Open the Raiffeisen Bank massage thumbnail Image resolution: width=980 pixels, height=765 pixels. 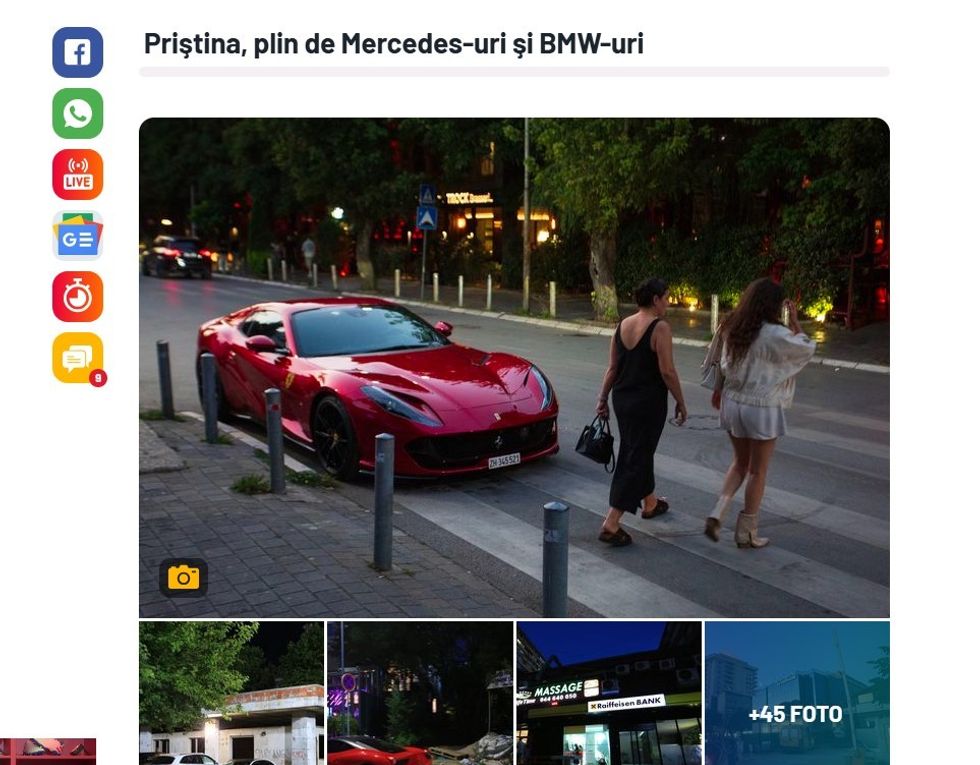608,693
